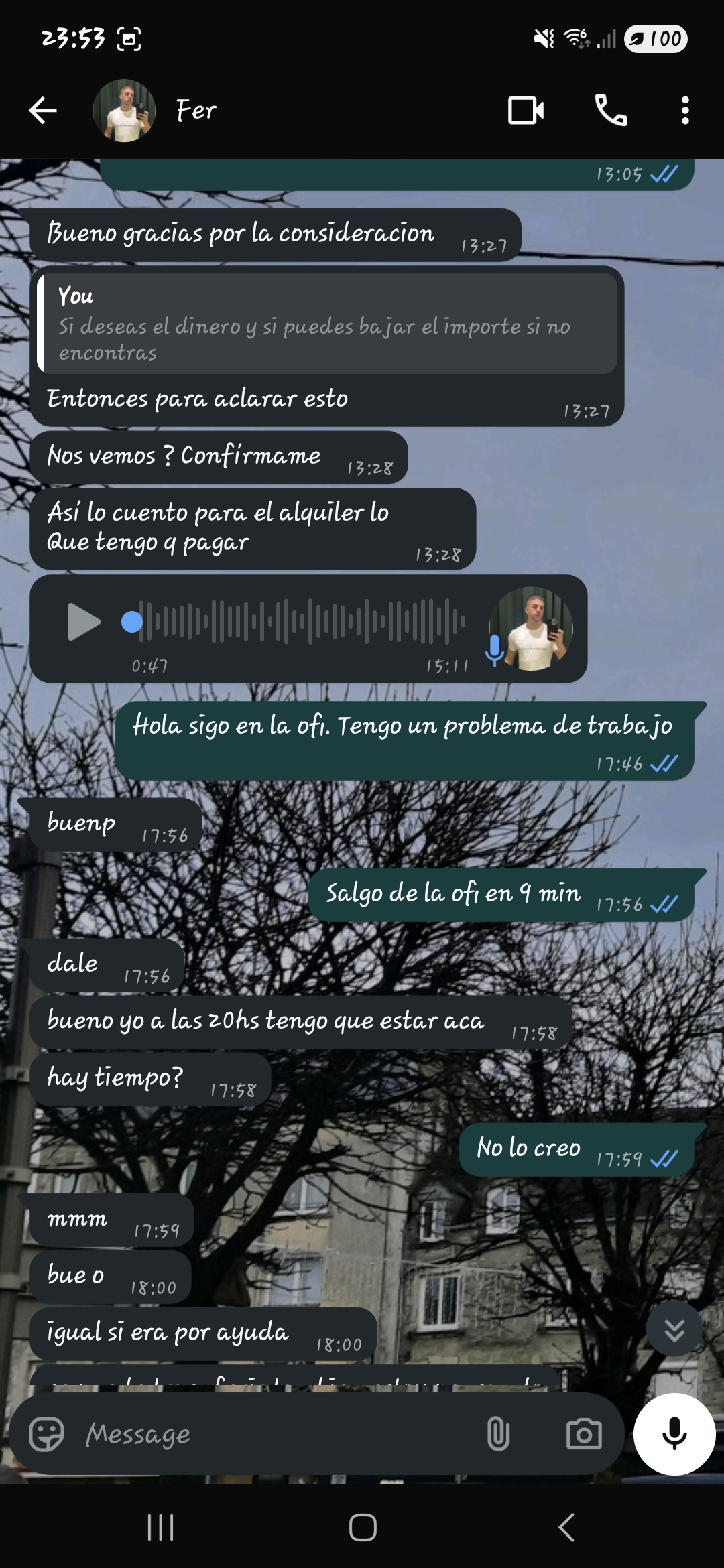Go back to the chat list
The height and width of the screenshot is (1568, 724).
point(43,111)
